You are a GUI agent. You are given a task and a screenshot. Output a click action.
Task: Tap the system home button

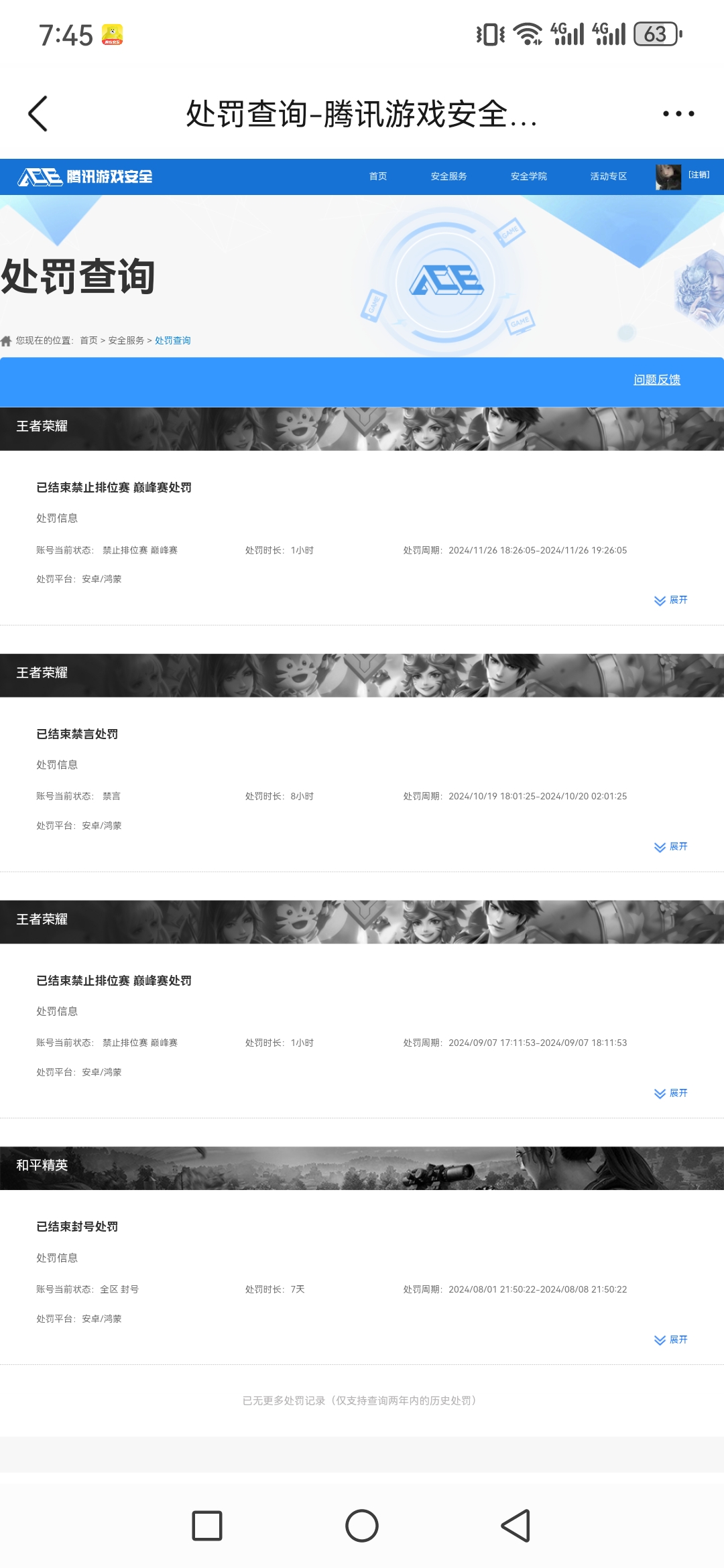pos(362,1526)
